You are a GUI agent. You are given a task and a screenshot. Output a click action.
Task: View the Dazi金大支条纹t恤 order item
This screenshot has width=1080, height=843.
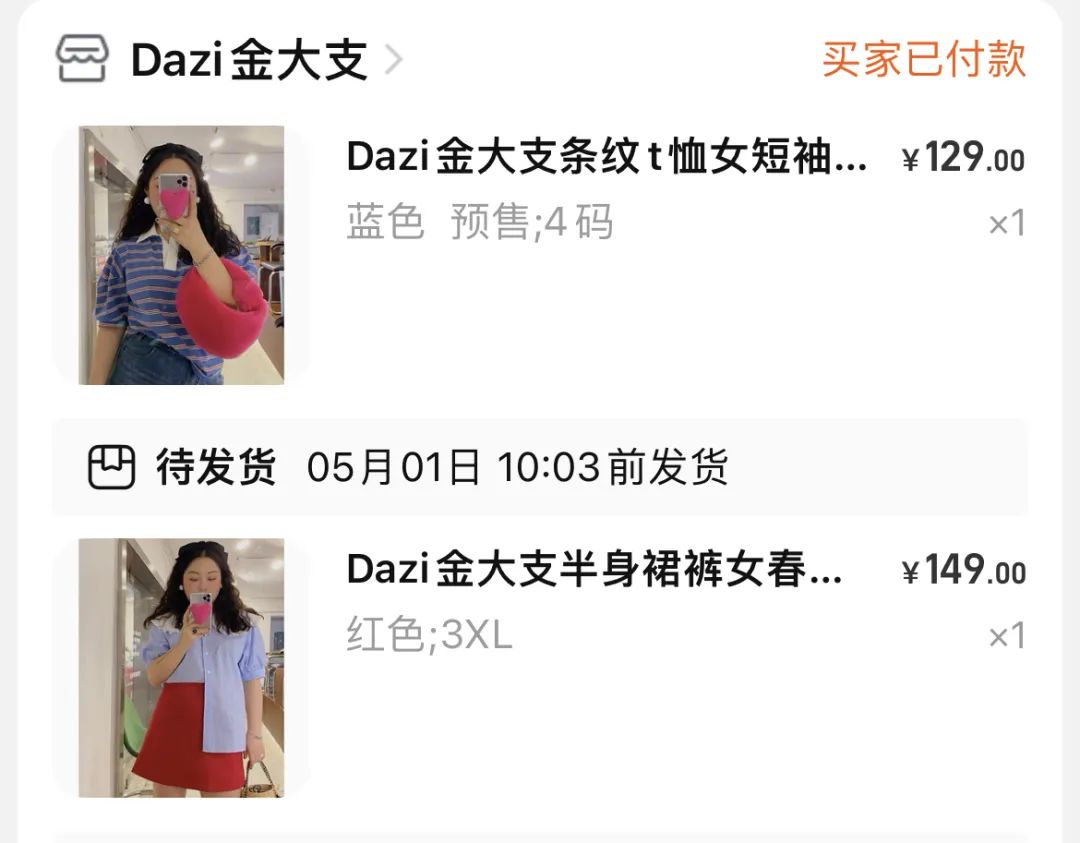click(607, 158)
